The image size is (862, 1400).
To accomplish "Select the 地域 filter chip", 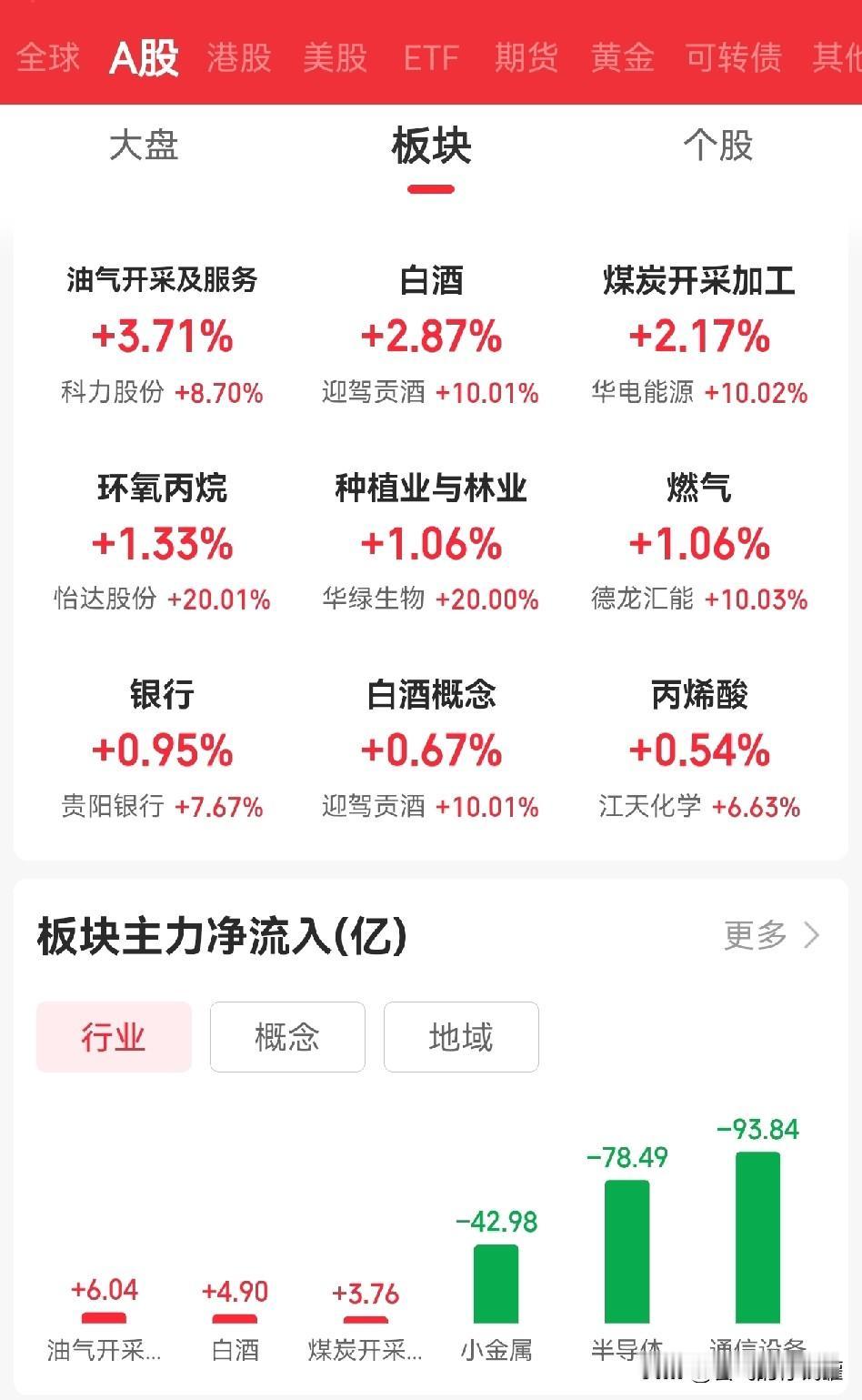I will 461,1037.
